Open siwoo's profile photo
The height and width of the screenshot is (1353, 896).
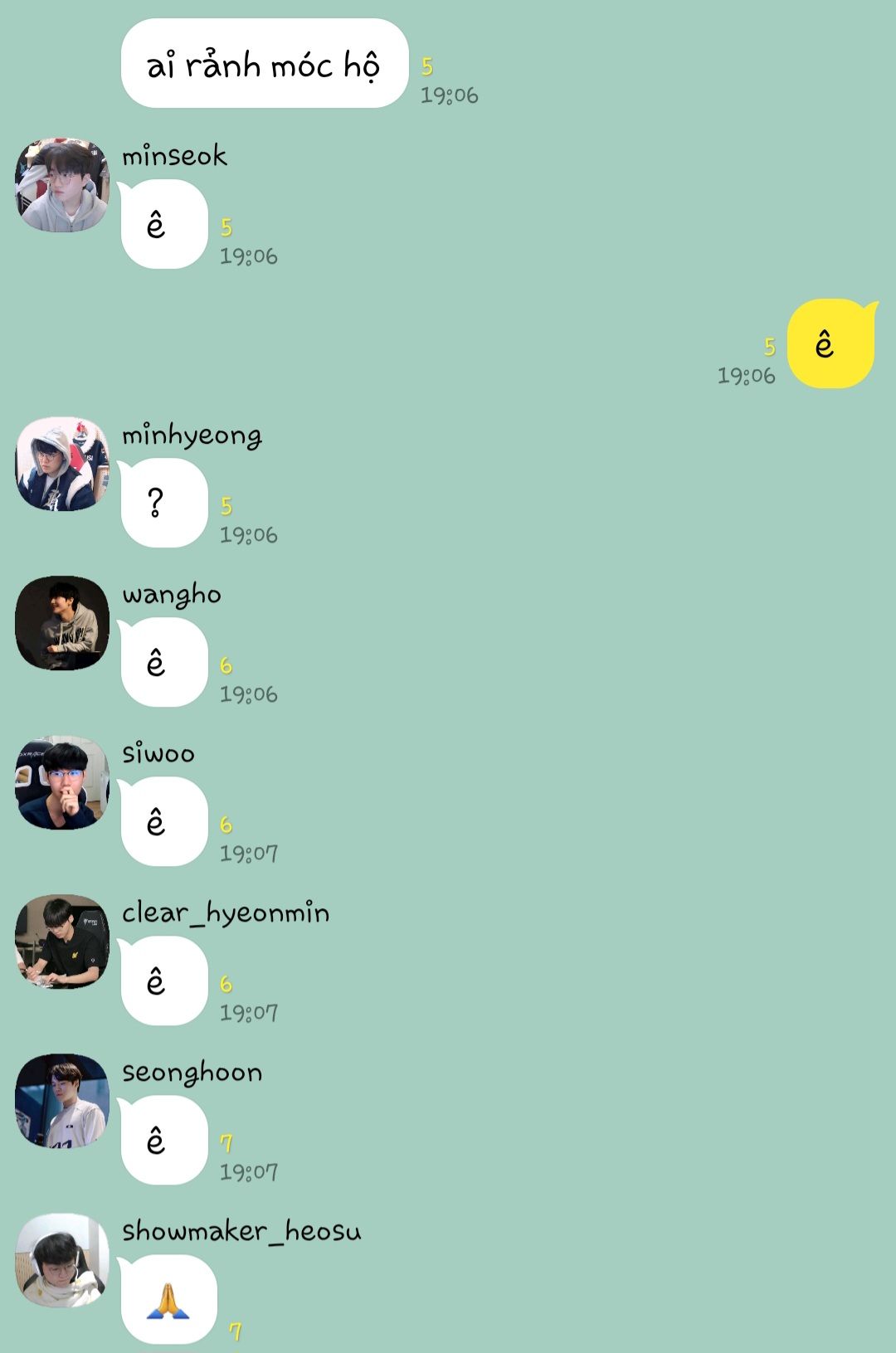pos(62,782)
